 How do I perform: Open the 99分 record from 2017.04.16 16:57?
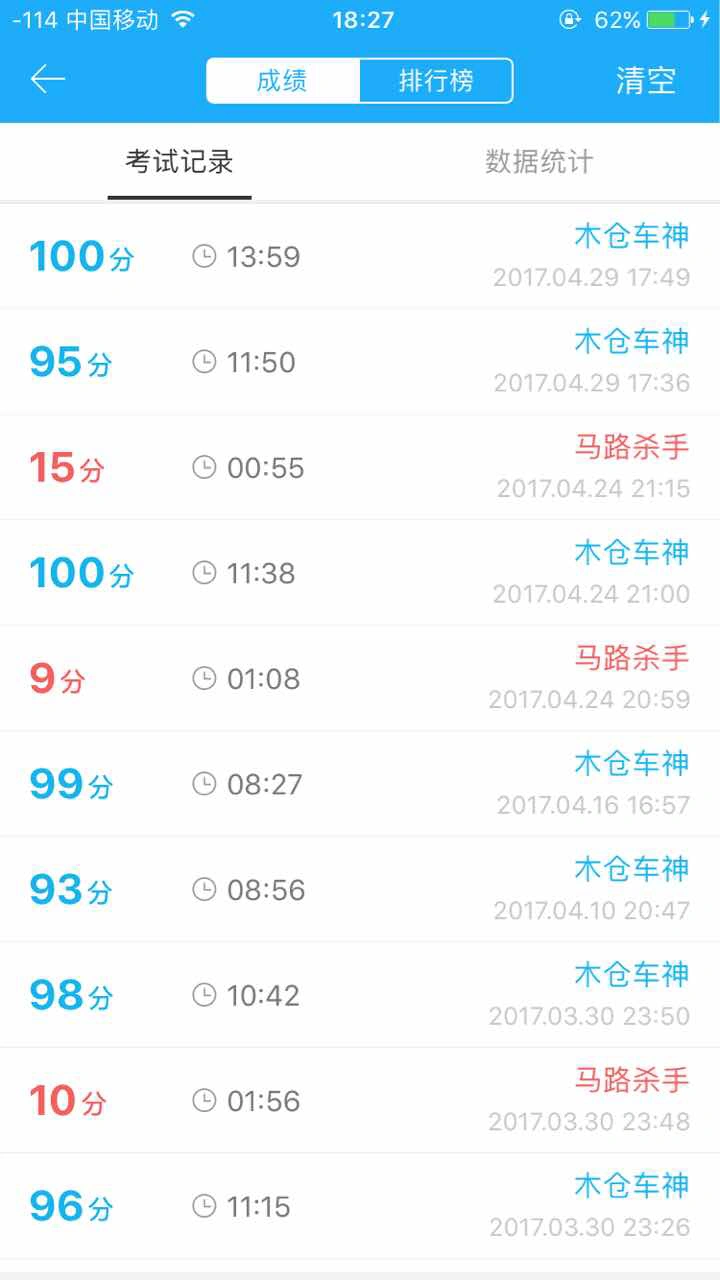coord(360,783)
